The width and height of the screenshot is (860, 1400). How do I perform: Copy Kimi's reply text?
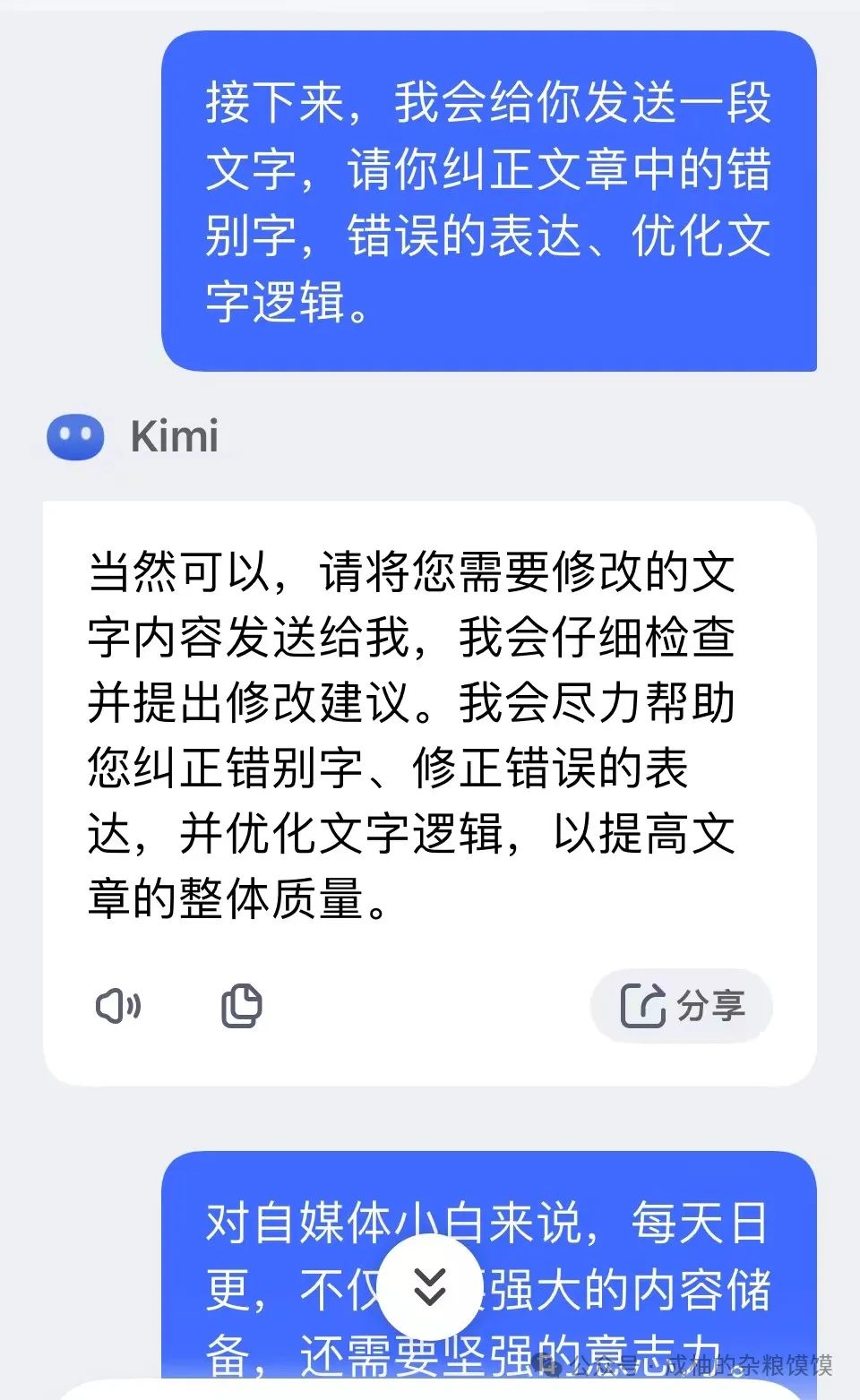[241, 1006]
